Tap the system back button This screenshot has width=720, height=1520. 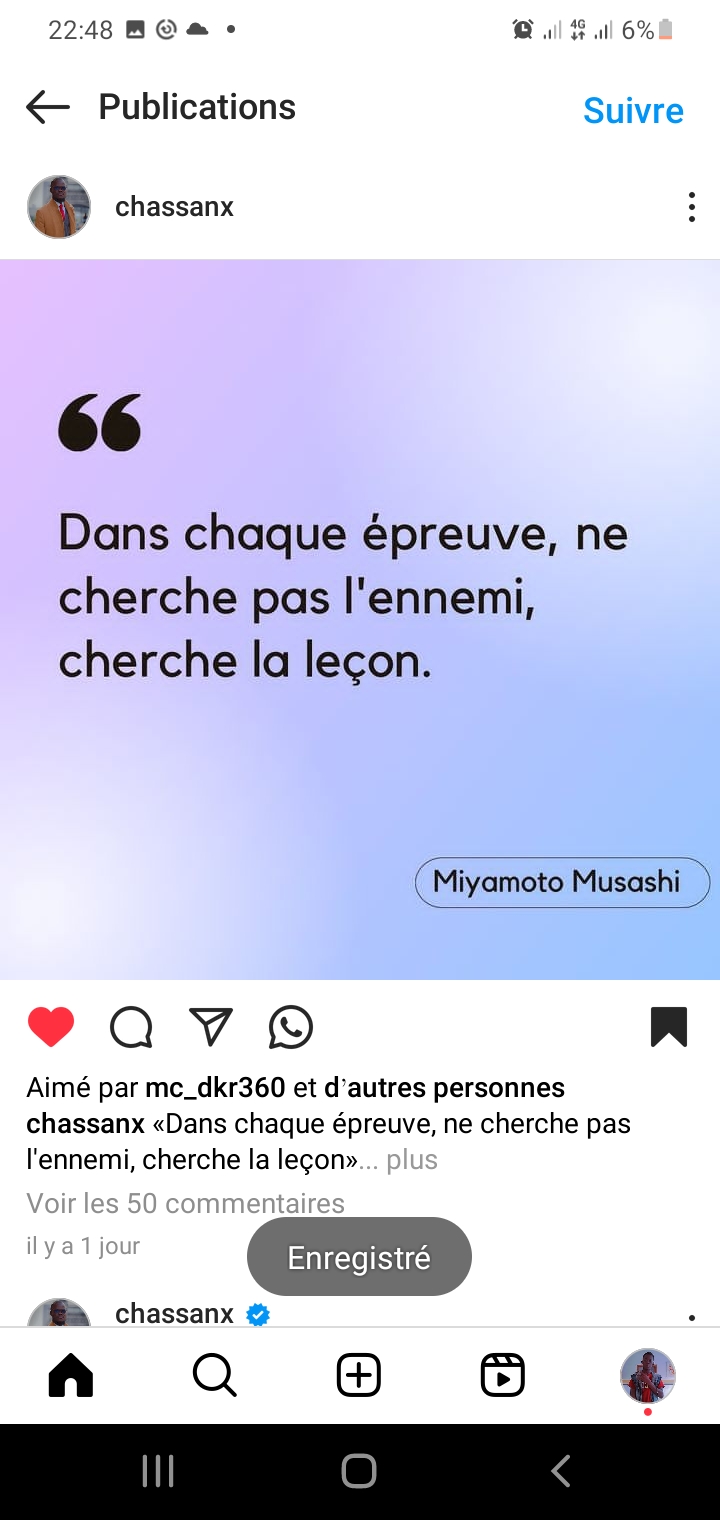561,1471
